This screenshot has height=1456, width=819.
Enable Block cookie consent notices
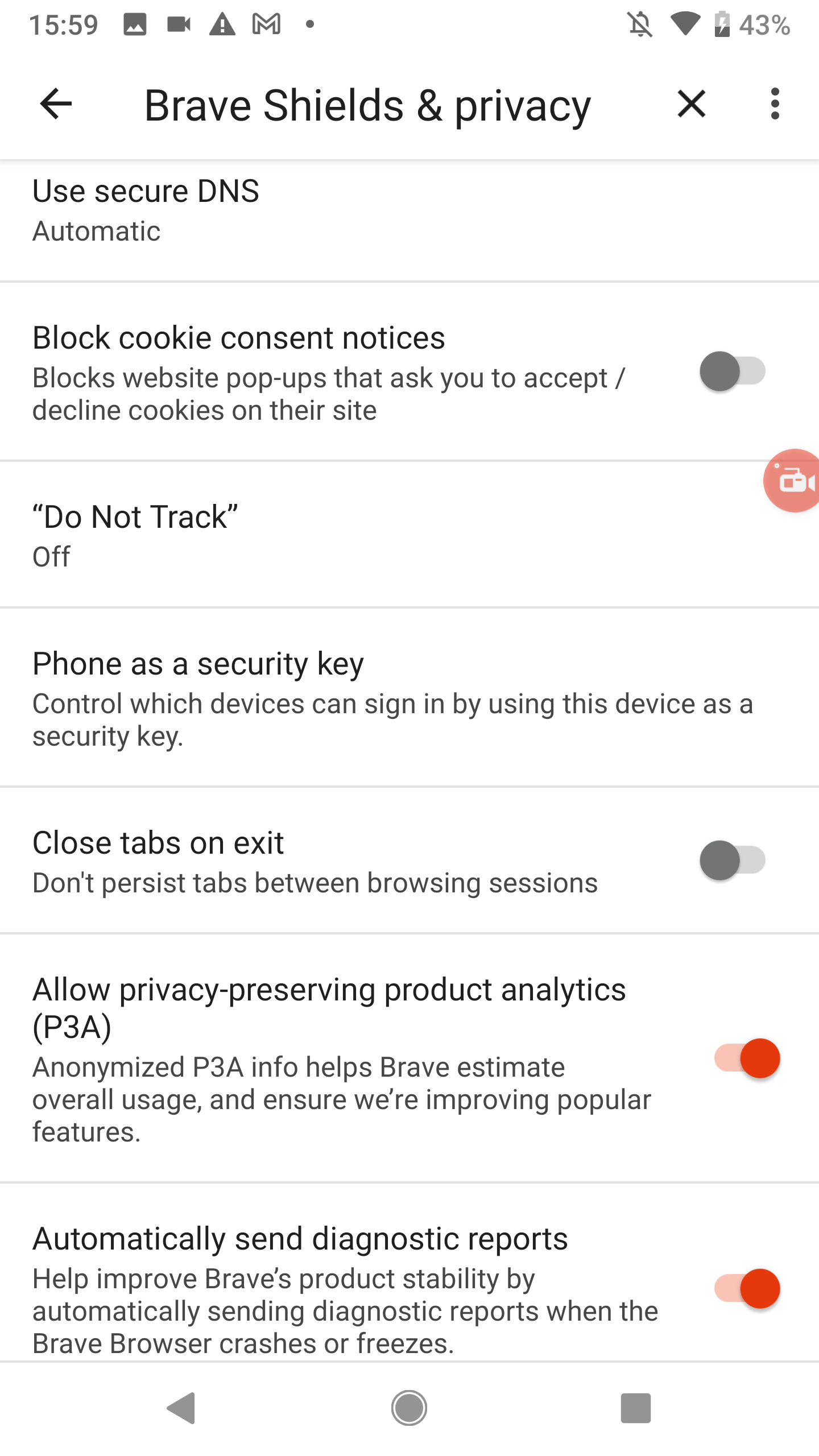click(734, 371)
